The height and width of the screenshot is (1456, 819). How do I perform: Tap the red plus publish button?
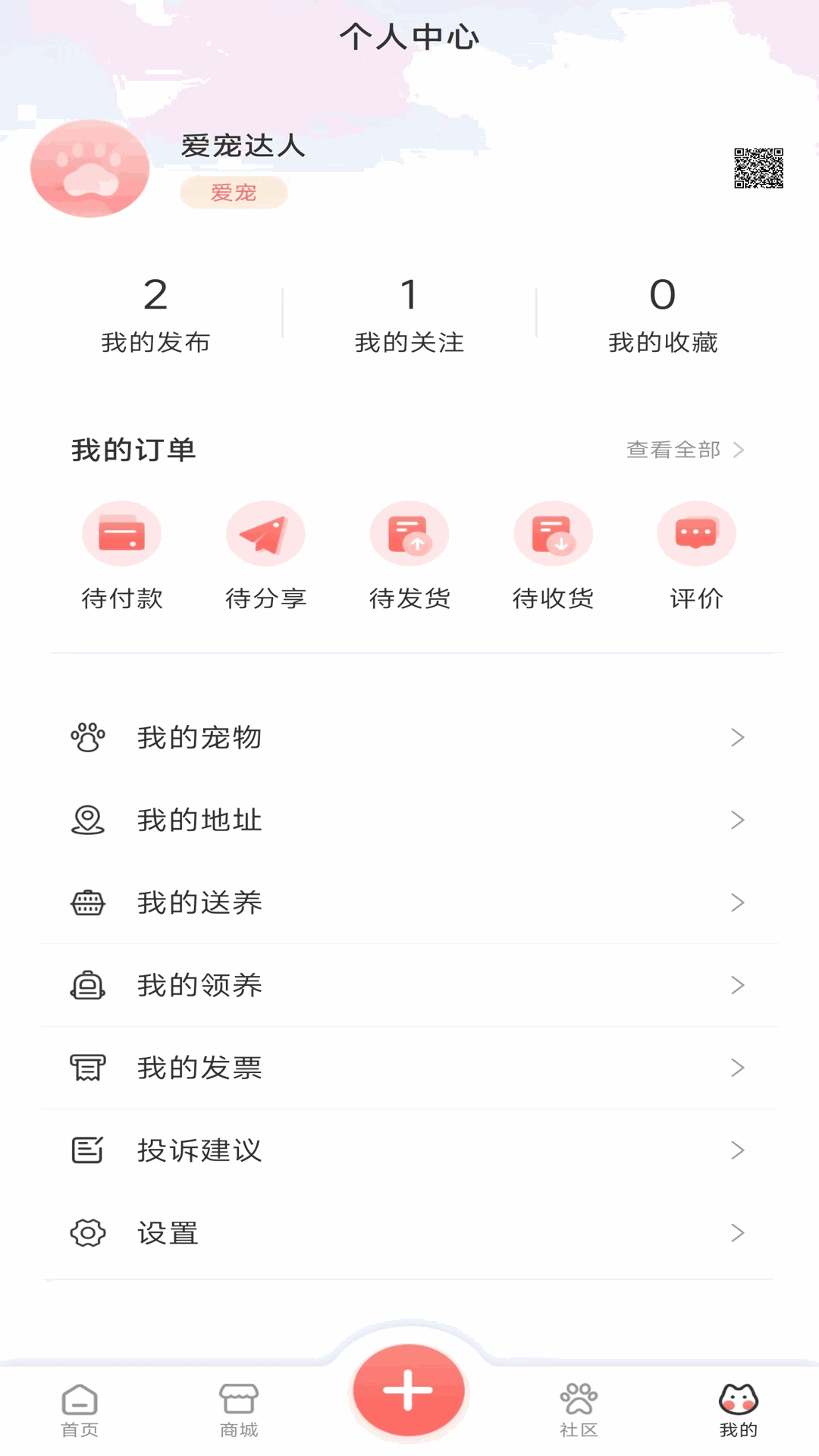click(409, 1390)
